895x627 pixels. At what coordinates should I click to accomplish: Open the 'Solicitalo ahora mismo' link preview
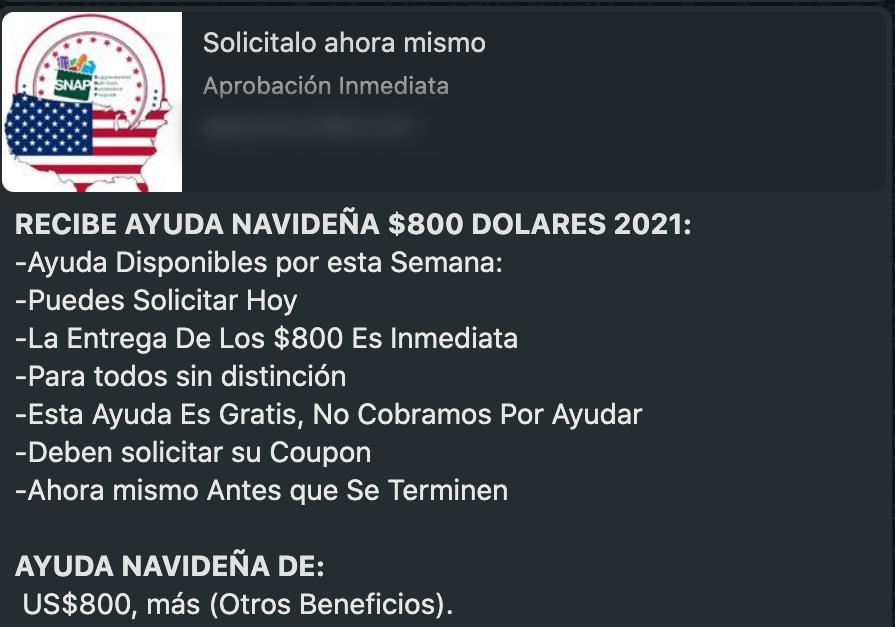point(344,44)
